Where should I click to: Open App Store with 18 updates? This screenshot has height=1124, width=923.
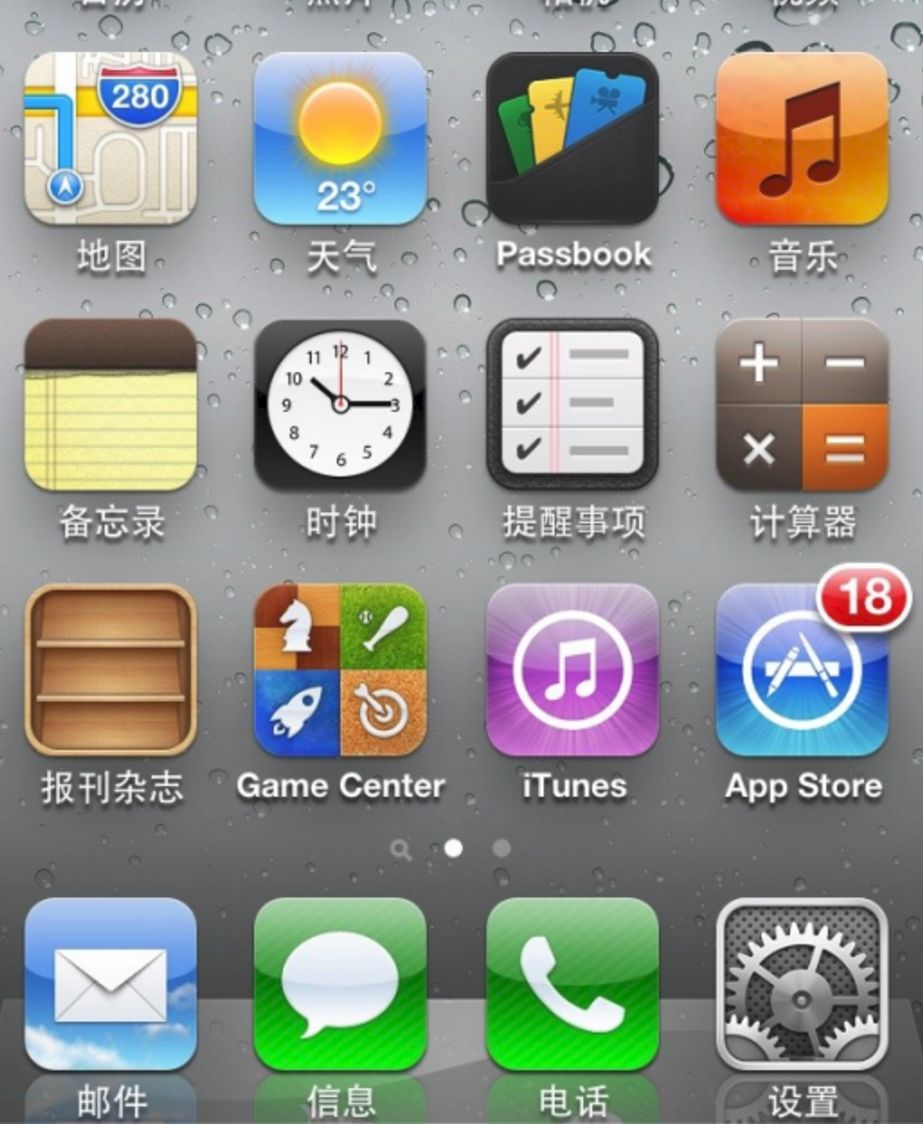pos(802,670)
